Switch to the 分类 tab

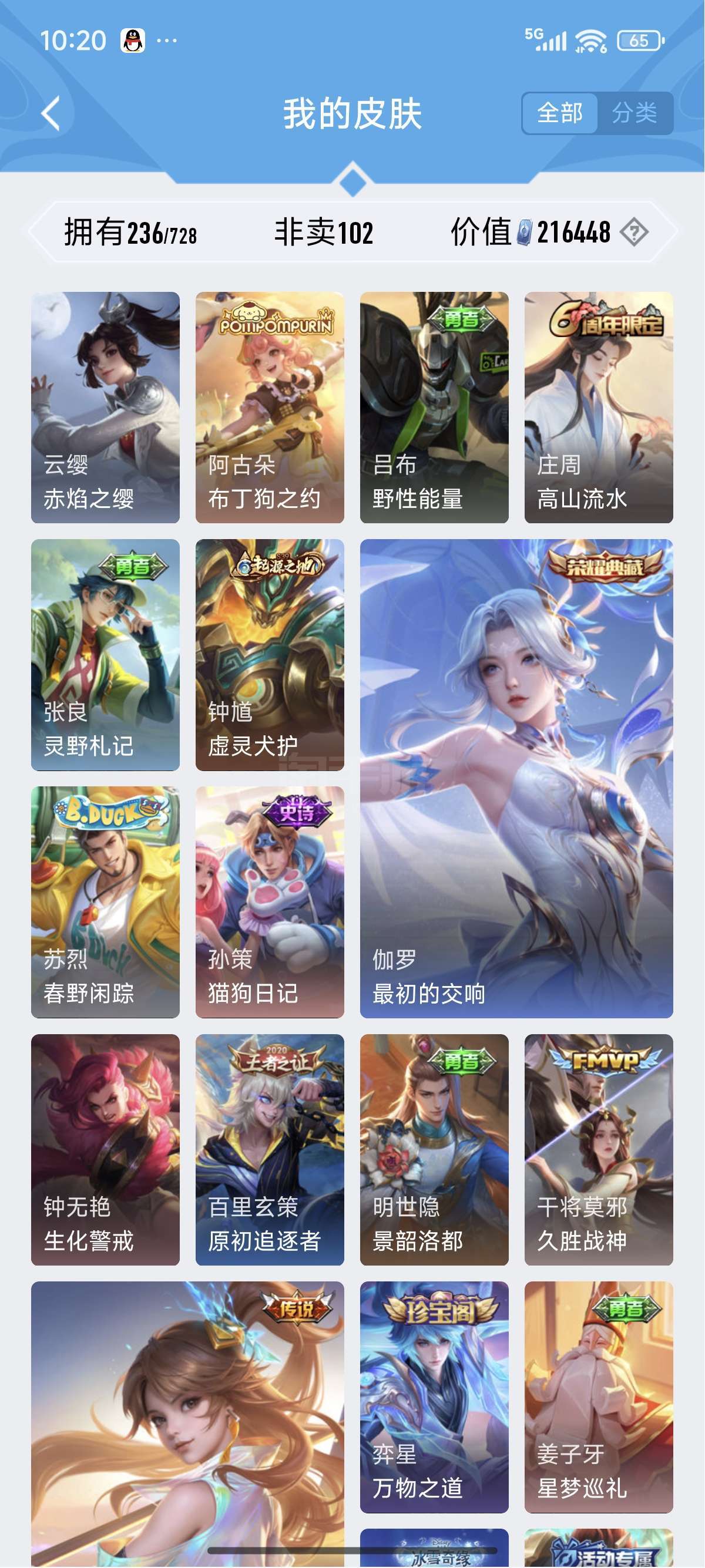click(634, 113)
